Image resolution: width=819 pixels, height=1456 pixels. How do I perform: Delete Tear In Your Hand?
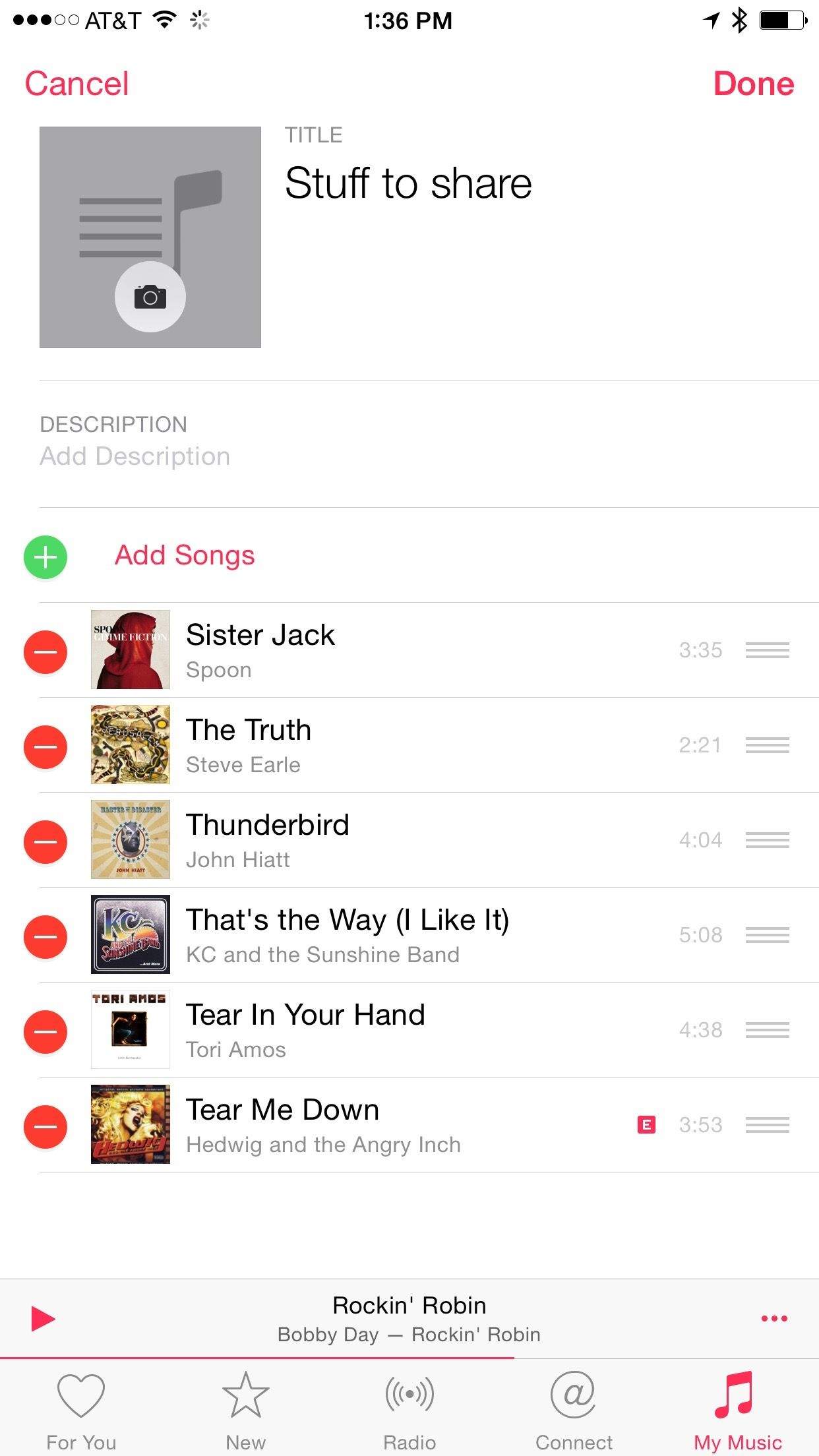pos(45,1032)
